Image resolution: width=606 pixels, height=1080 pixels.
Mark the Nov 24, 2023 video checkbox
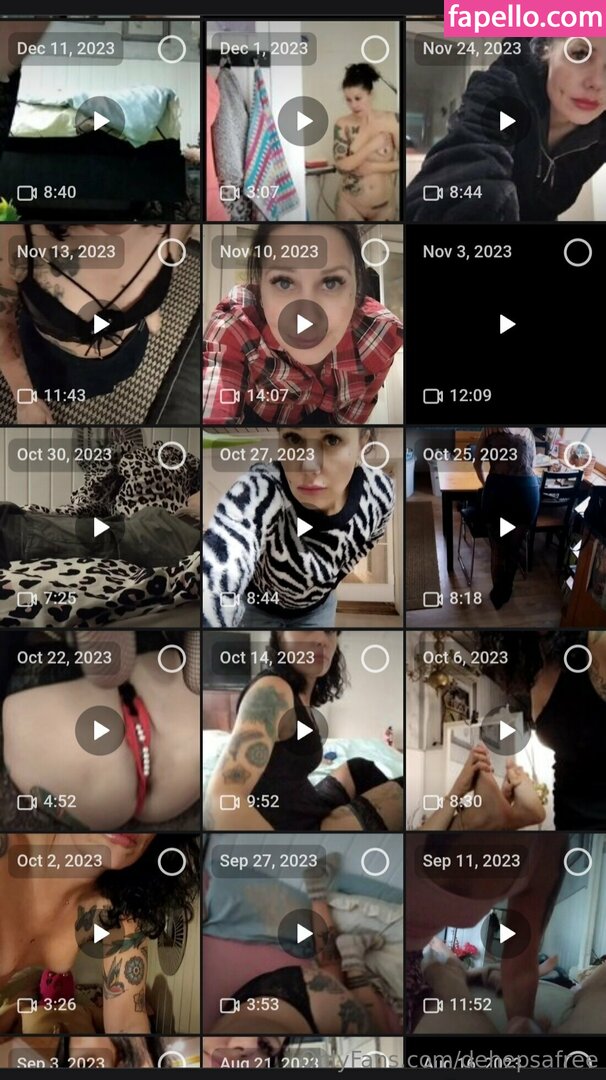[578, 49]
